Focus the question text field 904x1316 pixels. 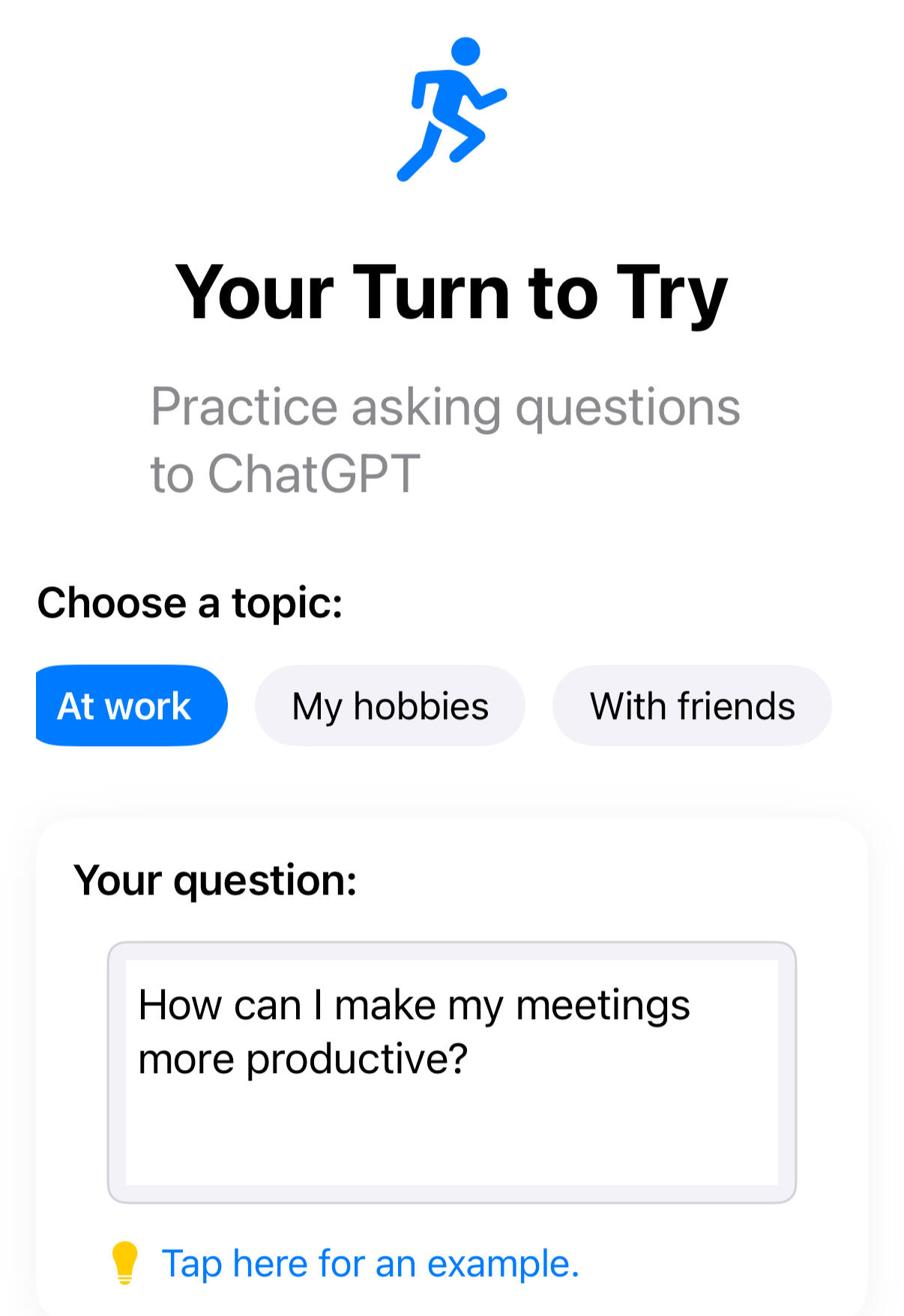point(451,1072)
